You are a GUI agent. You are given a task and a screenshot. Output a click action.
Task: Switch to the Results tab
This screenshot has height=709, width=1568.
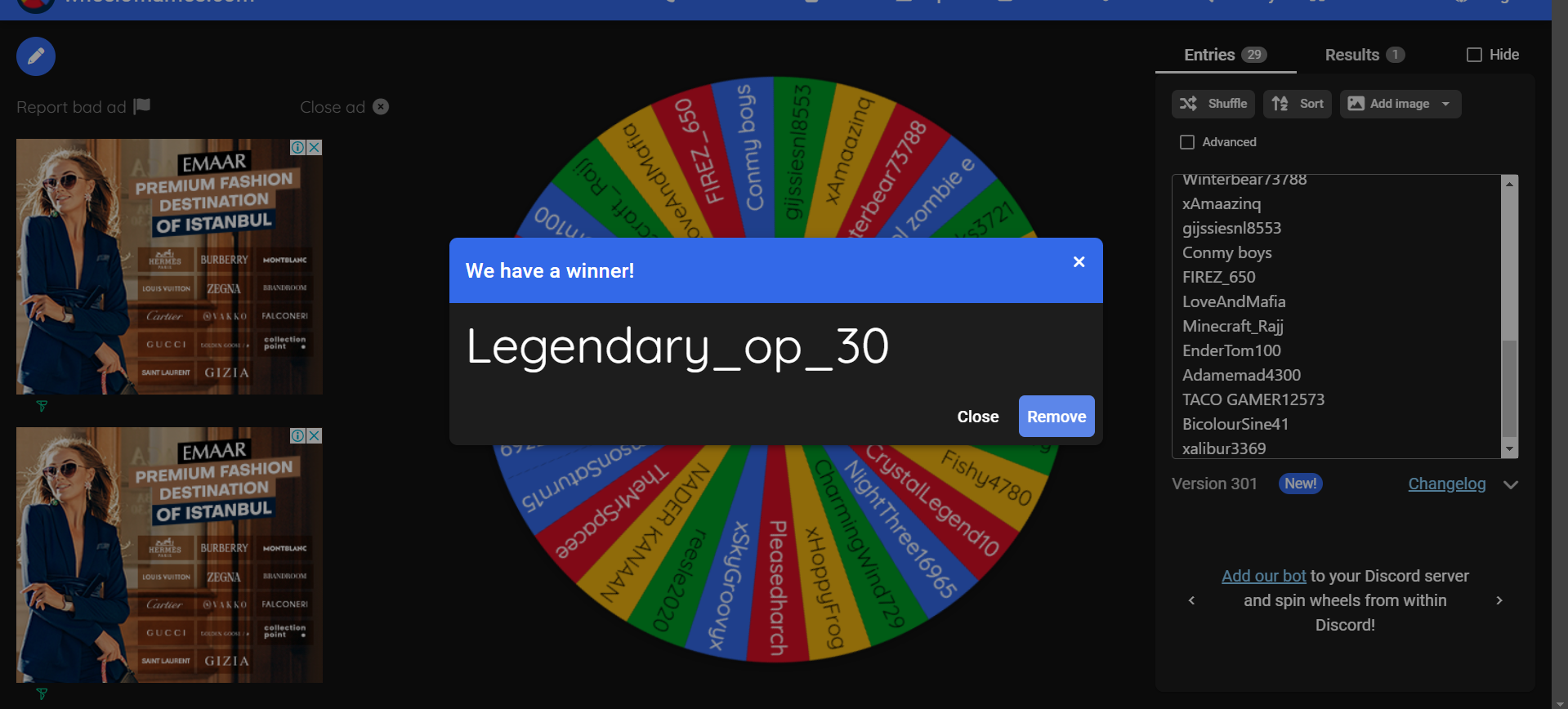click(x=1364, y=55)
